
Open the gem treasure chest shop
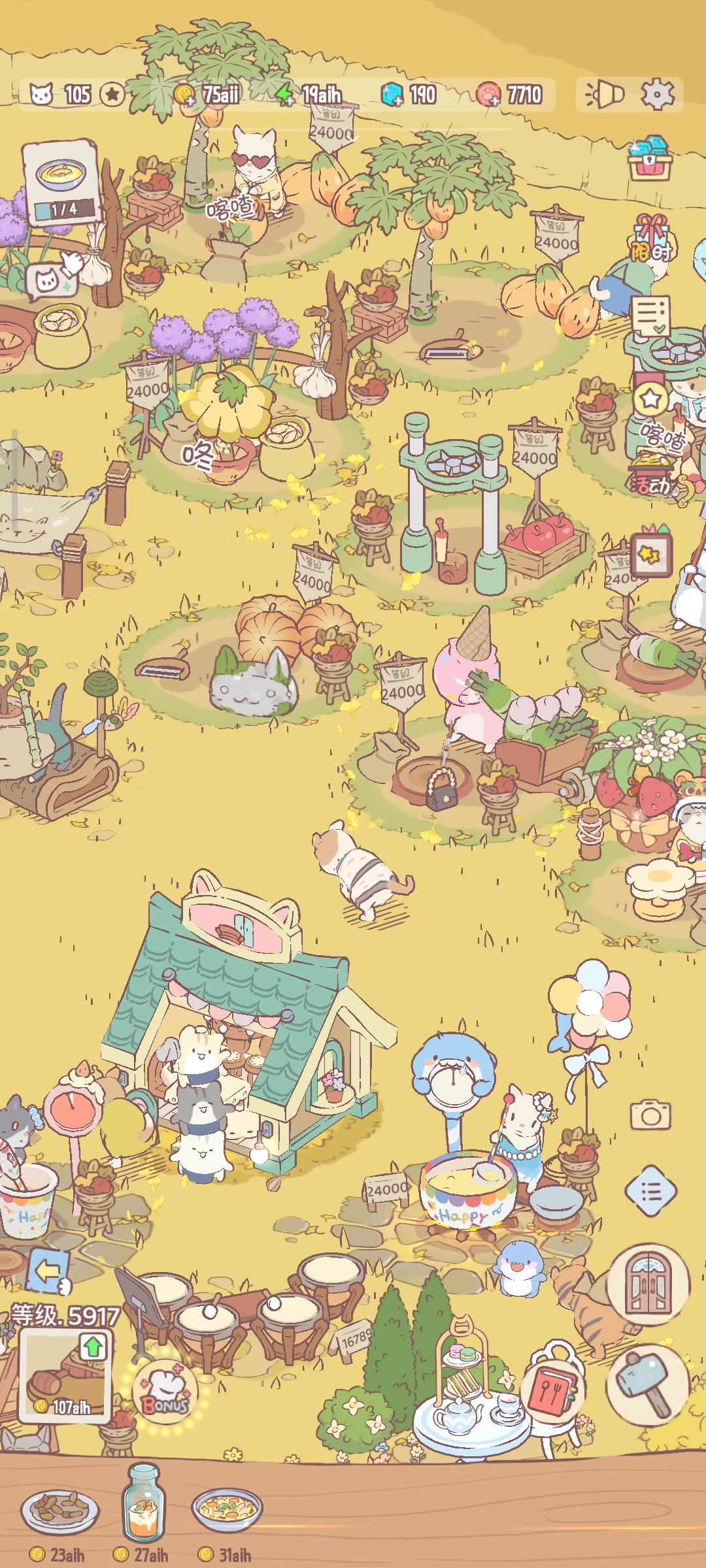[x=650, y=159]
